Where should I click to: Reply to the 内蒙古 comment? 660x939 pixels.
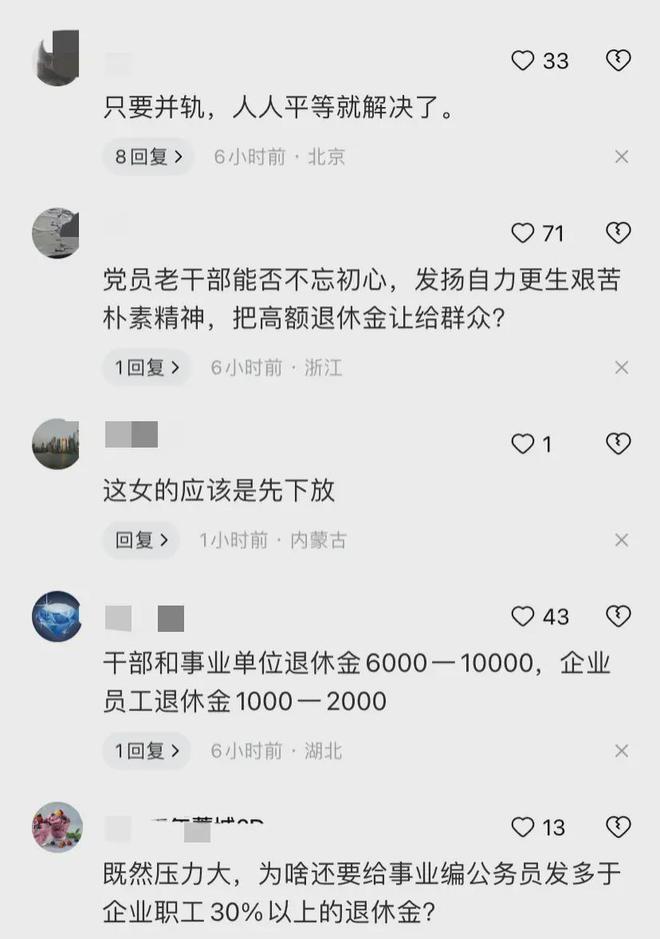141,540
